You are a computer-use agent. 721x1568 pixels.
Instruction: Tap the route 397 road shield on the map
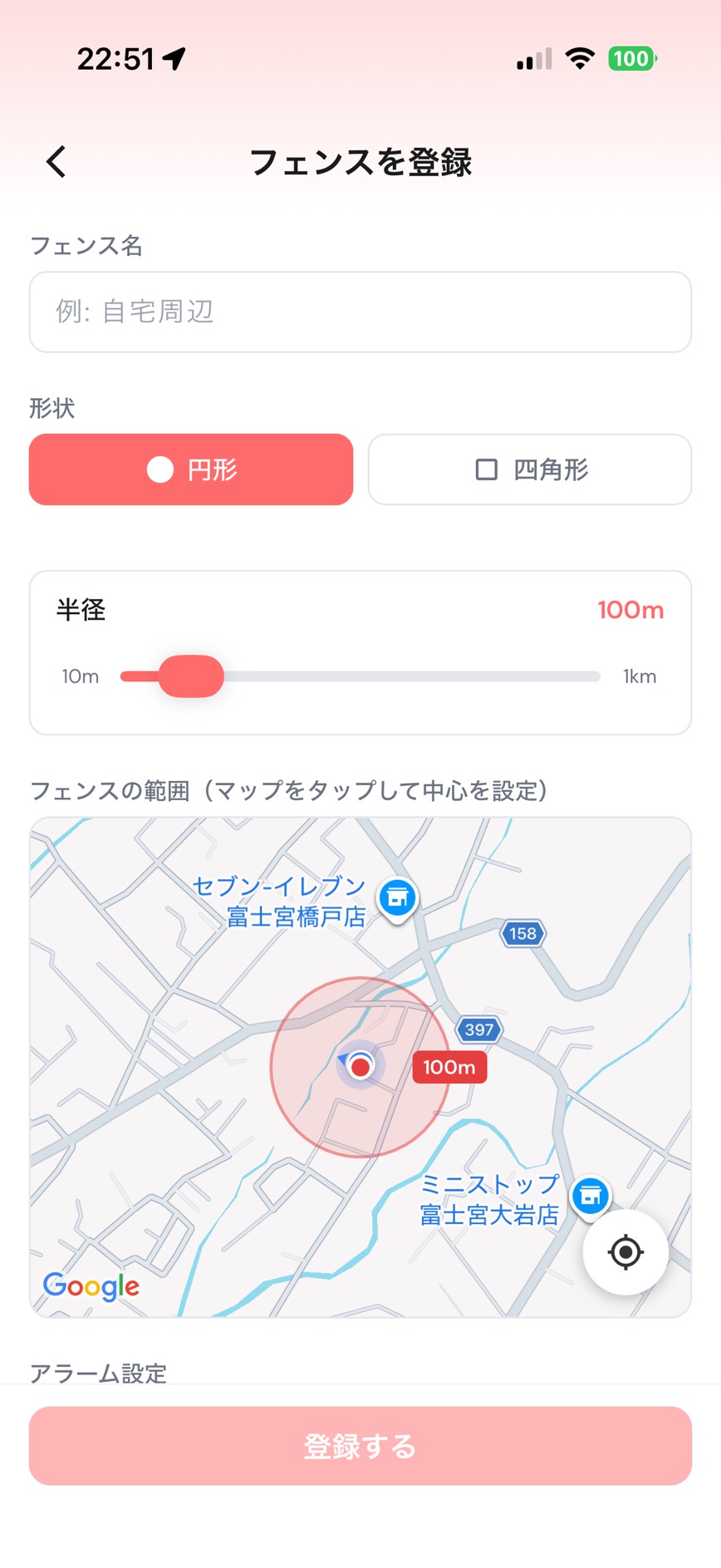[478, 1030]
